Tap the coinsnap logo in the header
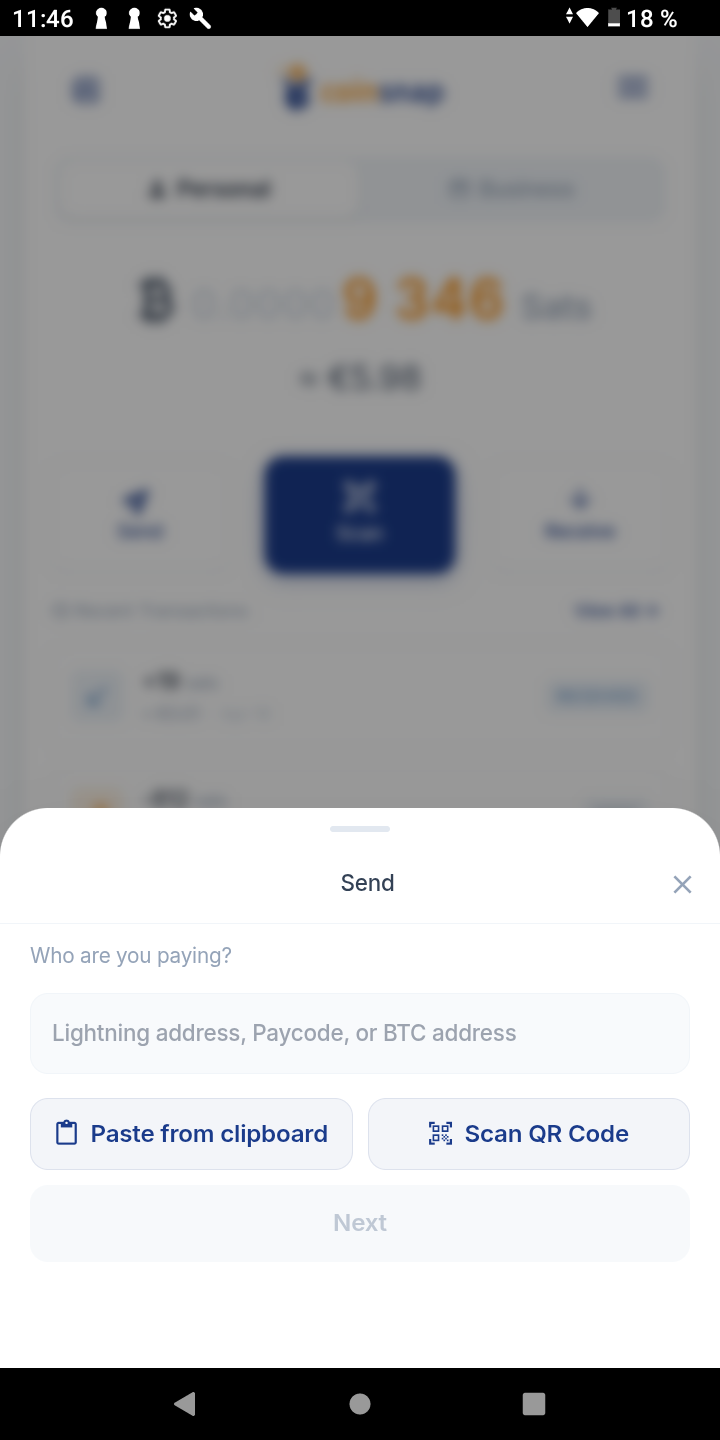The image size is (720, 1440). (360, 90)
